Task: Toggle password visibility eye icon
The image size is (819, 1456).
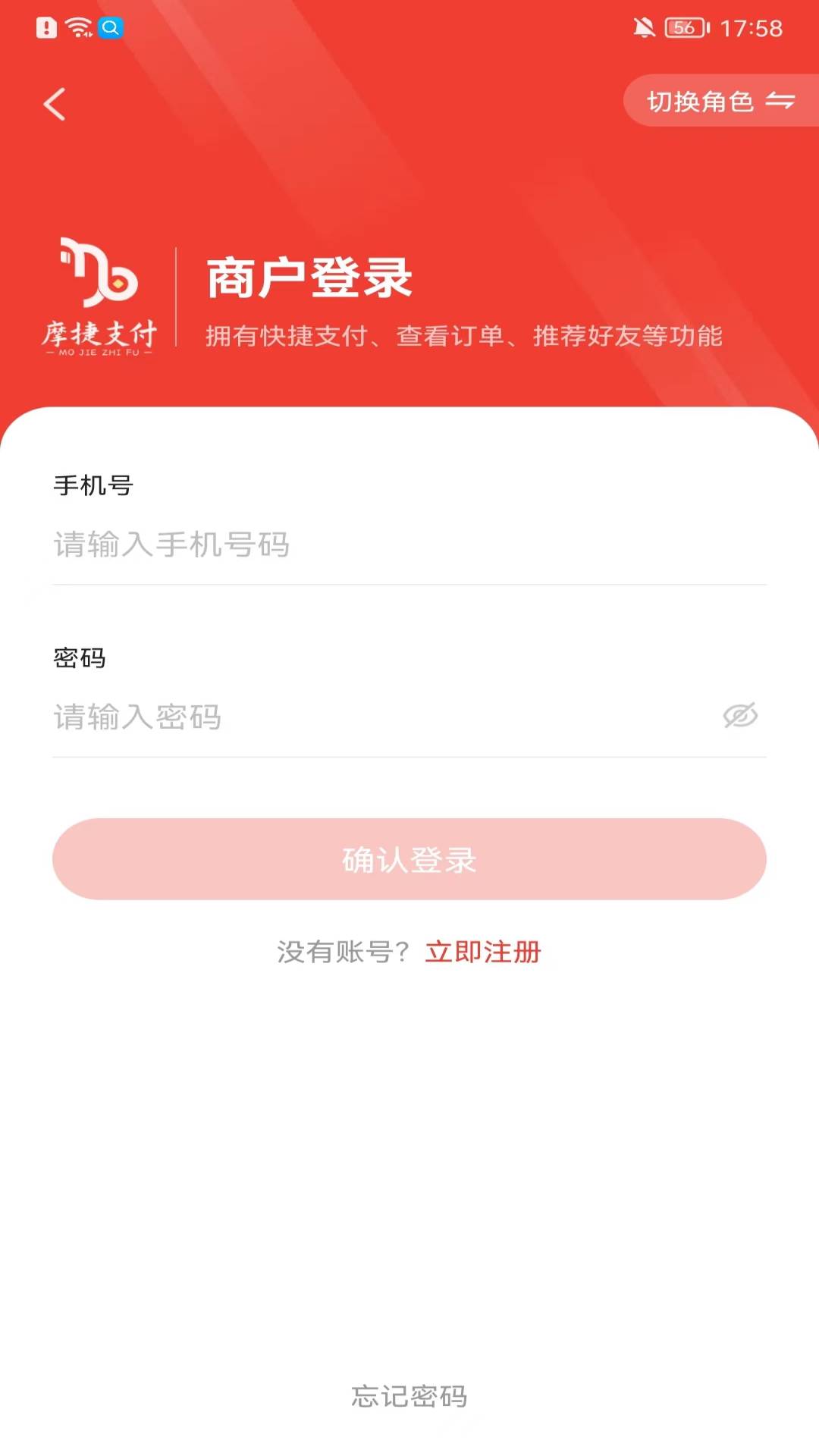Action: tap(740, 715)
